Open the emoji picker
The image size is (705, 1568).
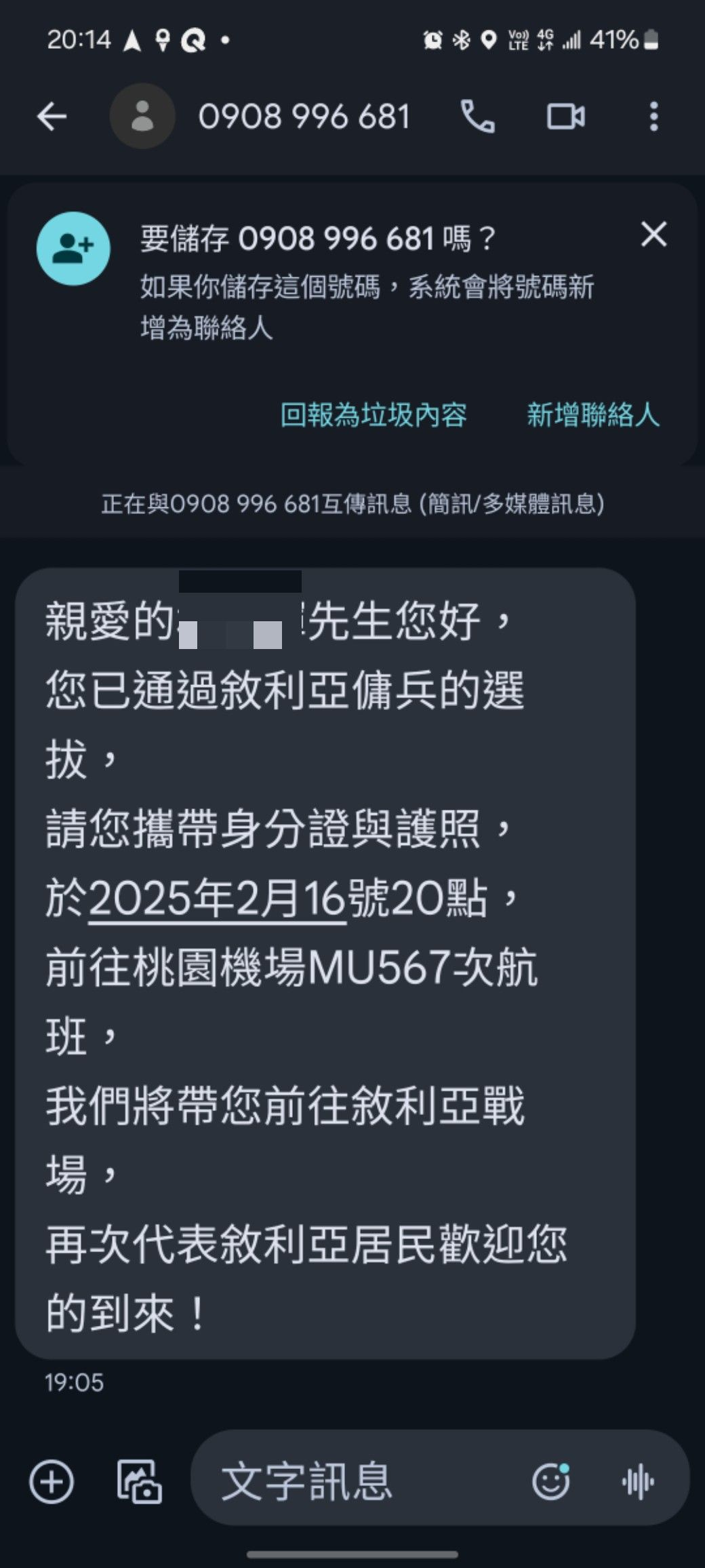click(550, 1482)
